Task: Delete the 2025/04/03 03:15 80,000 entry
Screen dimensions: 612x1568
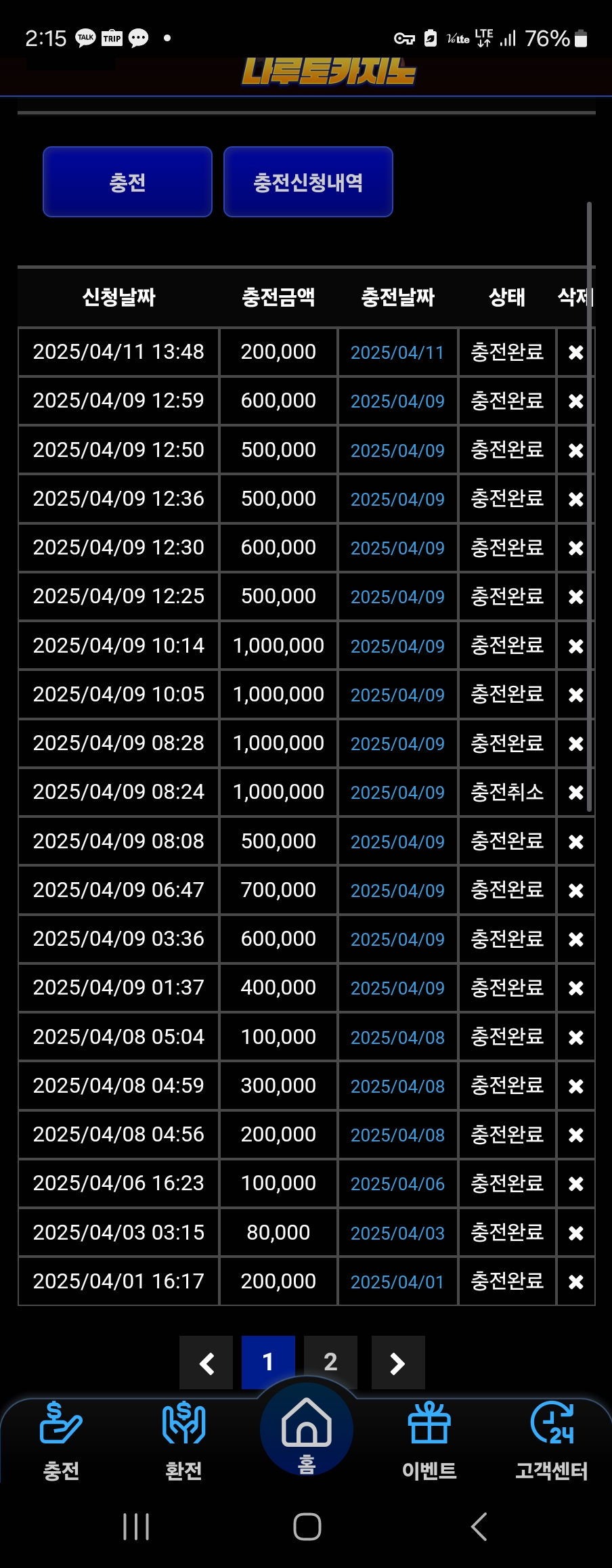Action: point(576,1233)
